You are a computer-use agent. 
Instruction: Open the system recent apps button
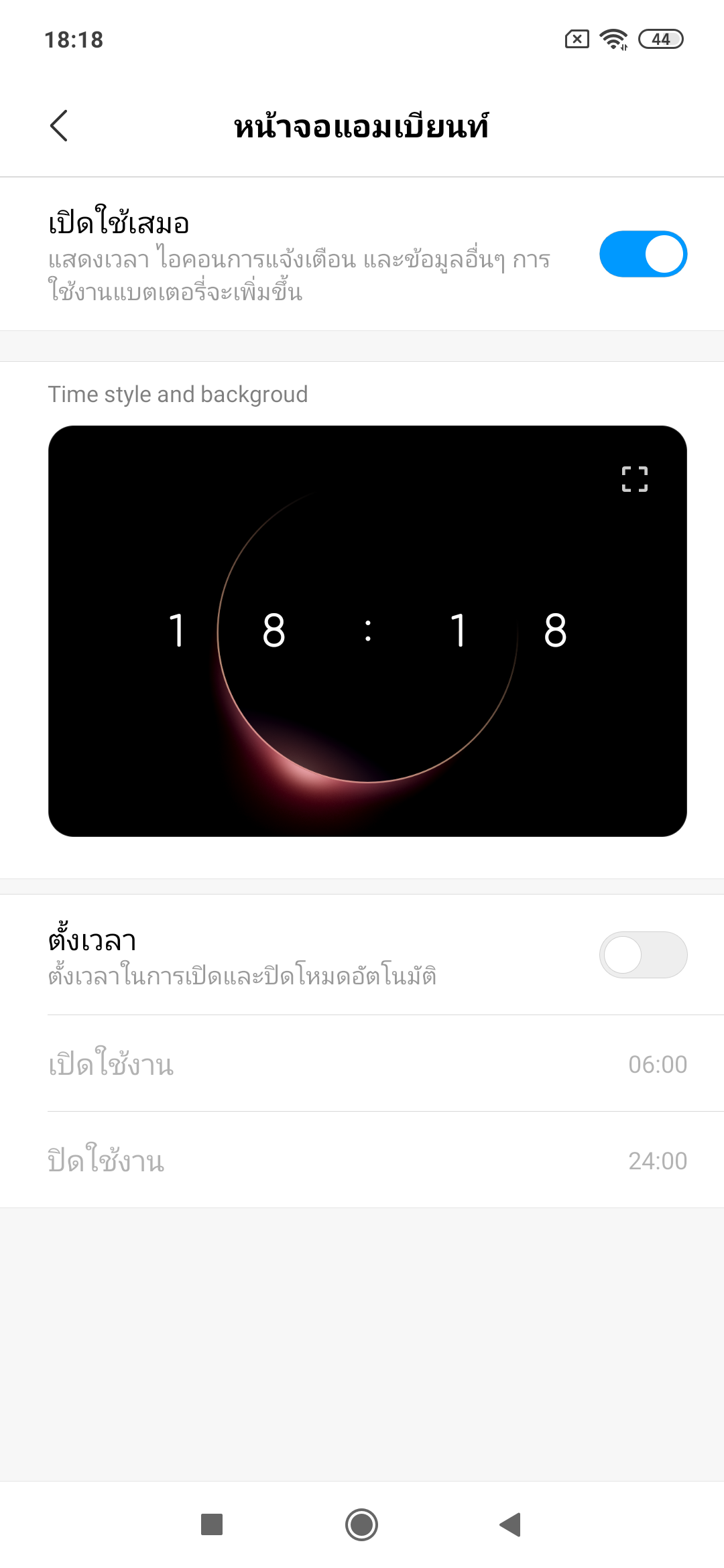coord(212,1524)
